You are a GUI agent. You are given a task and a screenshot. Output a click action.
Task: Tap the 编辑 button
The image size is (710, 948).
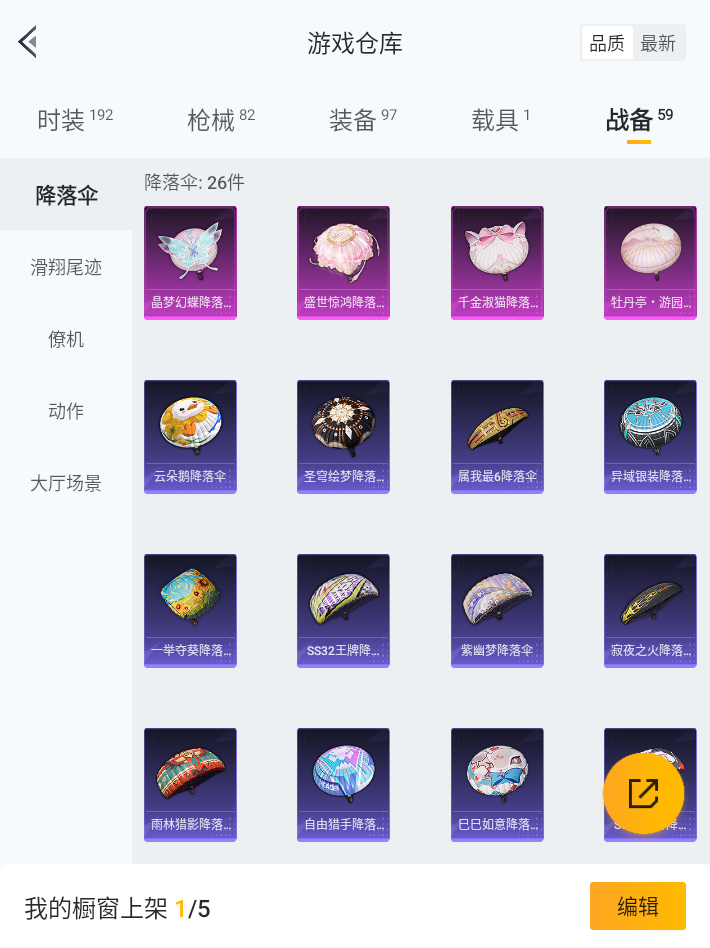(x=637, y=906)
